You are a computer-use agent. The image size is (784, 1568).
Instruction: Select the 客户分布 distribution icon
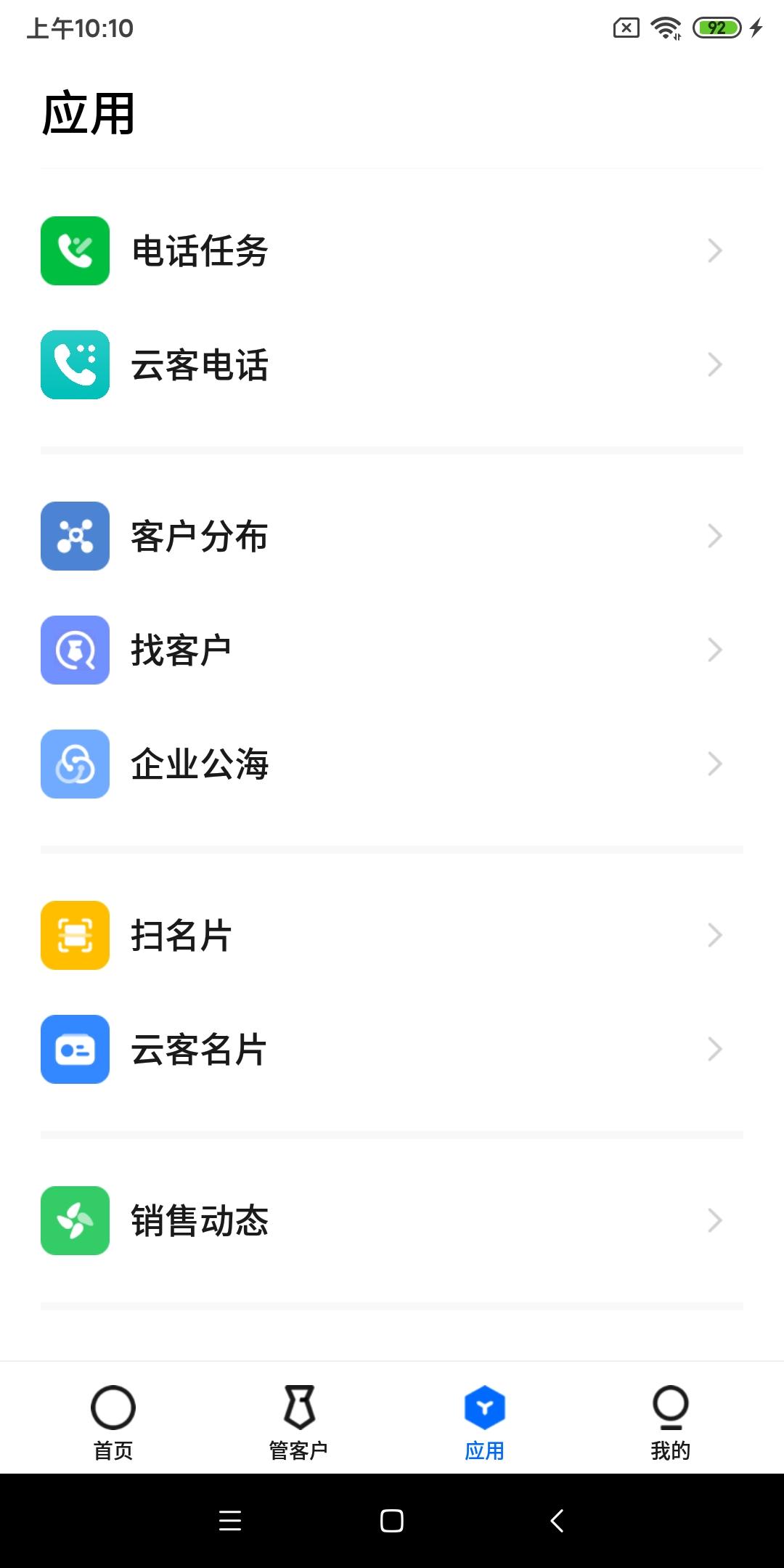click(x=75, y=536)
